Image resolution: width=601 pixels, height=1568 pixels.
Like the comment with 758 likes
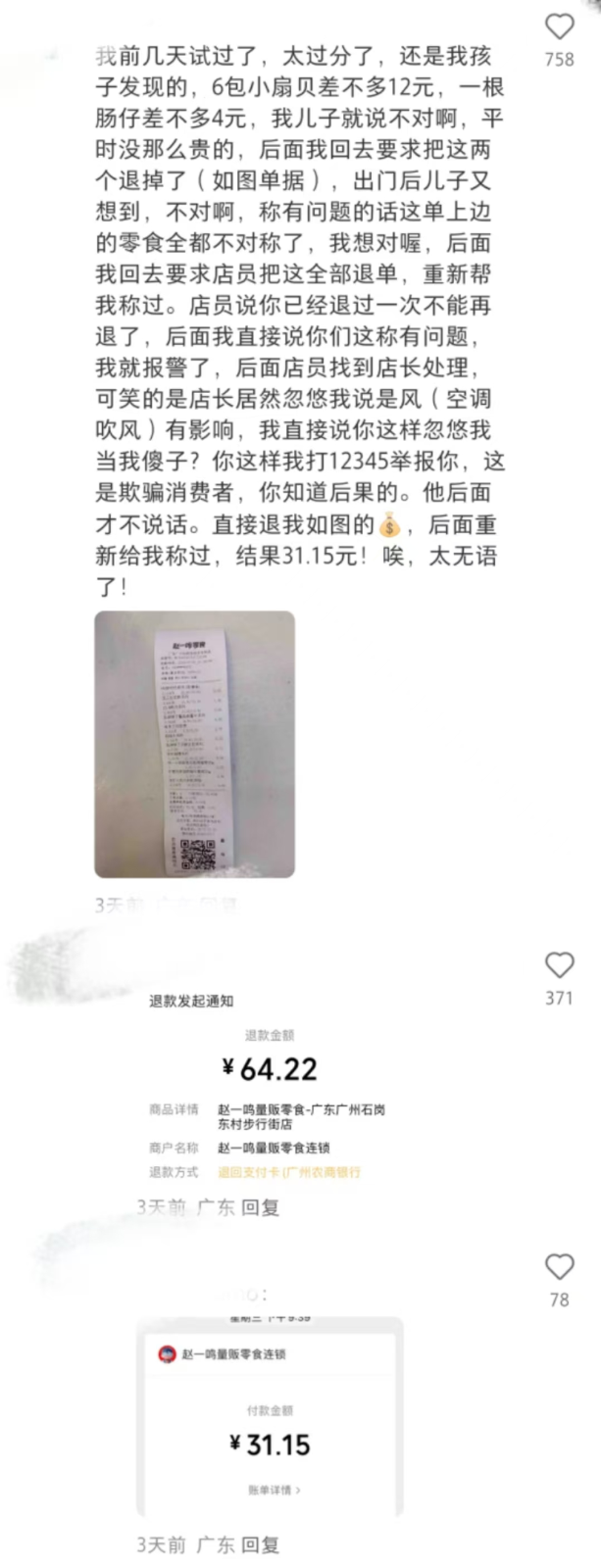pyautogui.click(x=559, y=27)
